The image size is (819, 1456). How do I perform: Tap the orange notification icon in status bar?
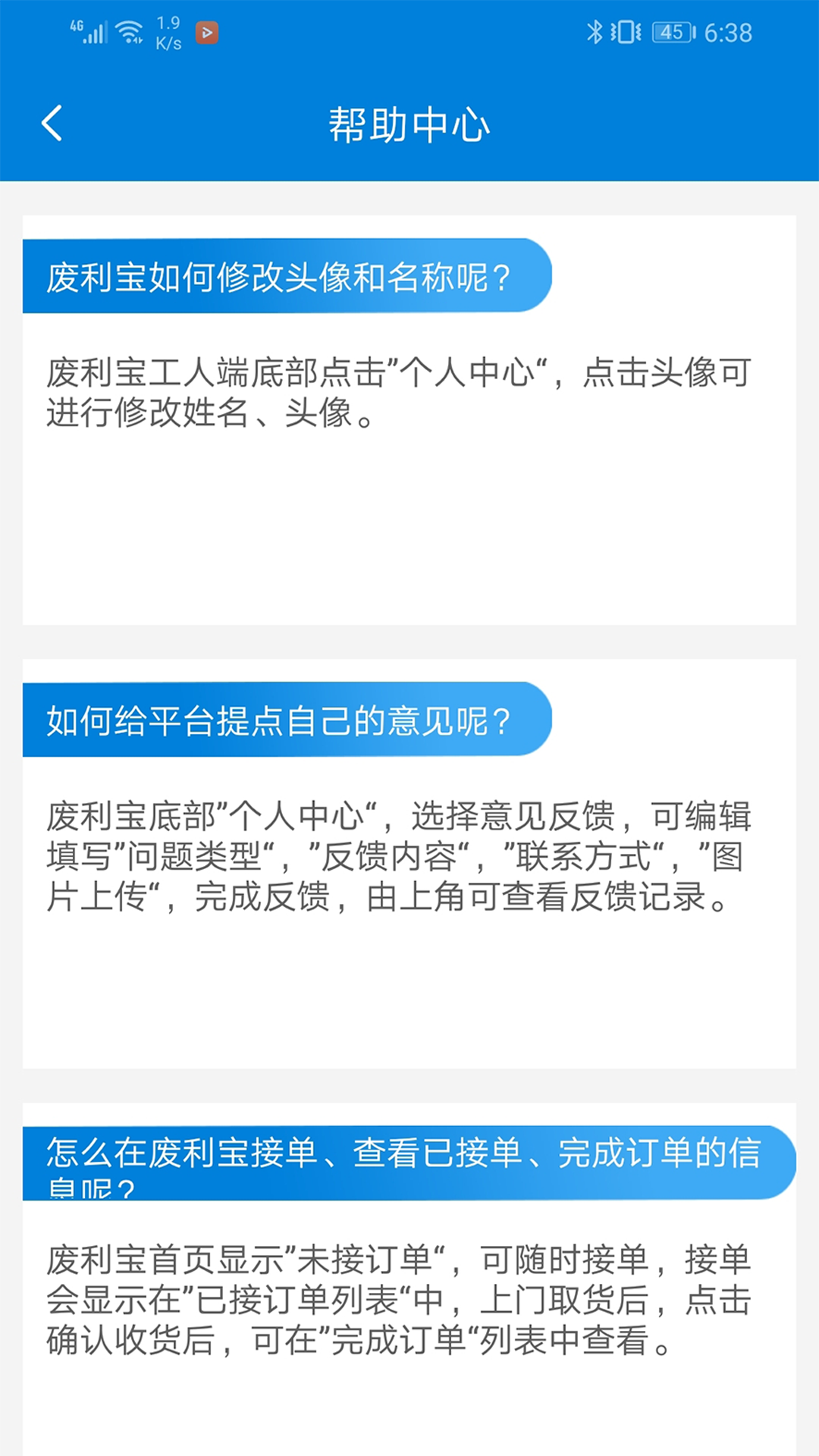[206, 32]
